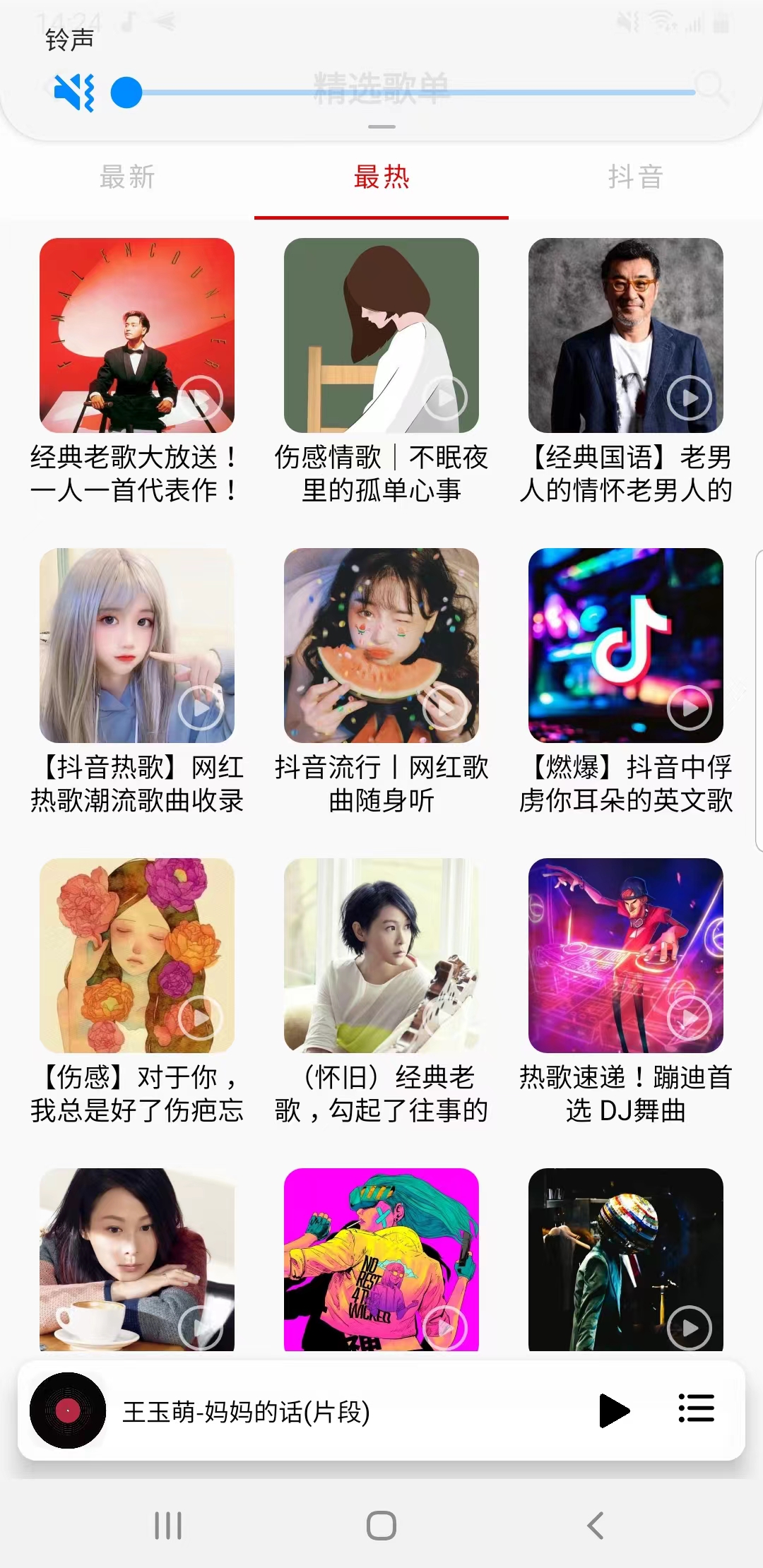Open the 经典国语 老男人的情怀 playlist
The height and width of the screenshot is (1568, 763).
coord(626,335)
